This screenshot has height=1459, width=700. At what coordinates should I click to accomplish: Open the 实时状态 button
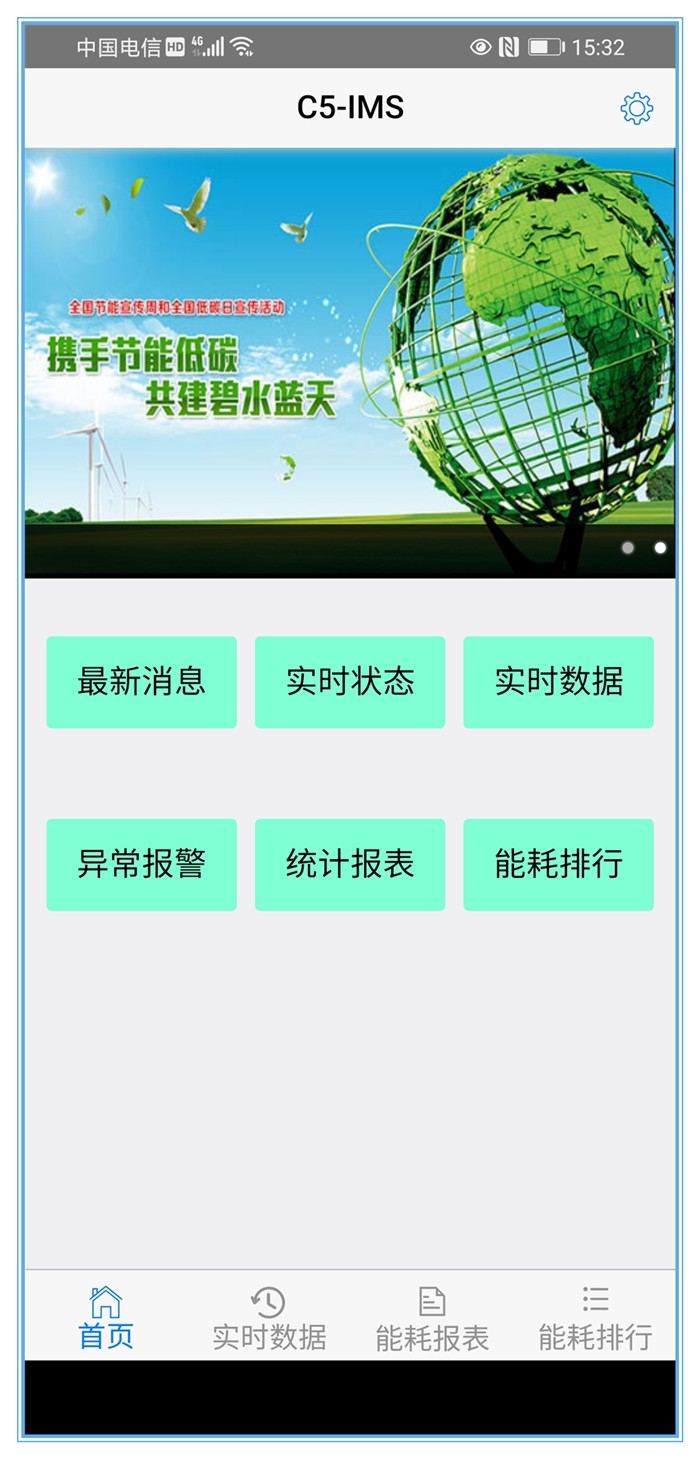pos(350,682)
